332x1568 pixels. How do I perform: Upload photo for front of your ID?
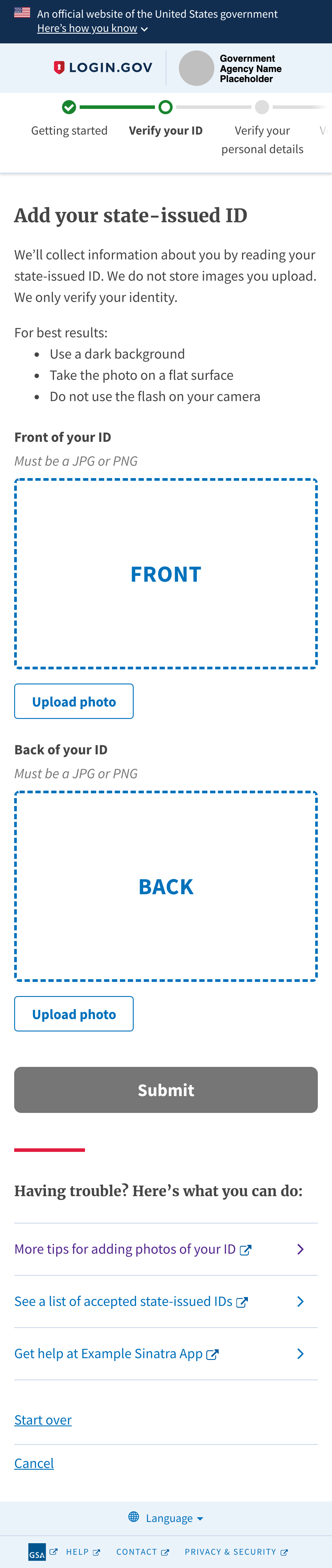74,701
